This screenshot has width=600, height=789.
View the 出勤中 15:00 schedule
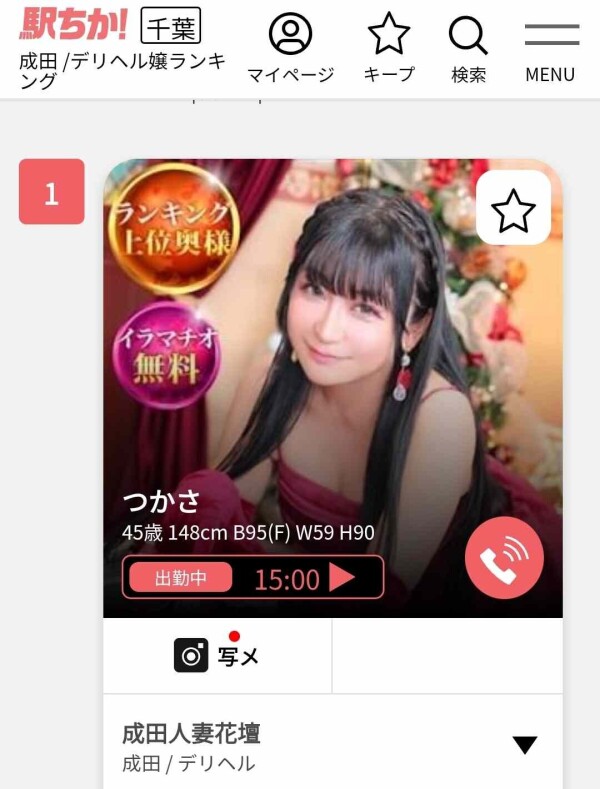coord(253,577)
